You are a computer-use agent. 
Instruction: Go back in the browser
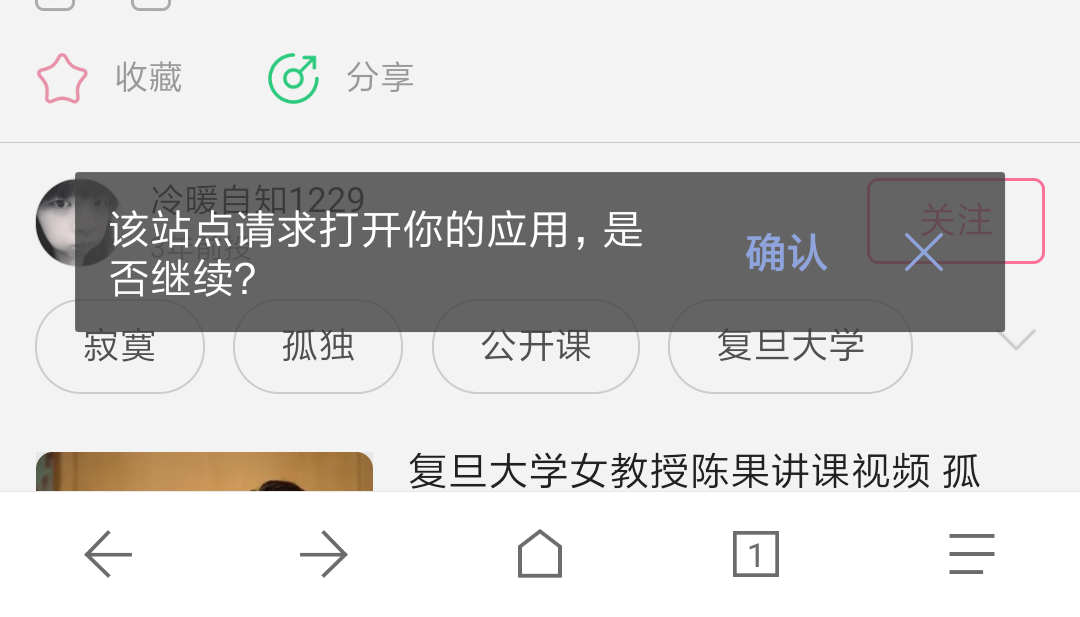pyautogui.click(x=108, y=554)
